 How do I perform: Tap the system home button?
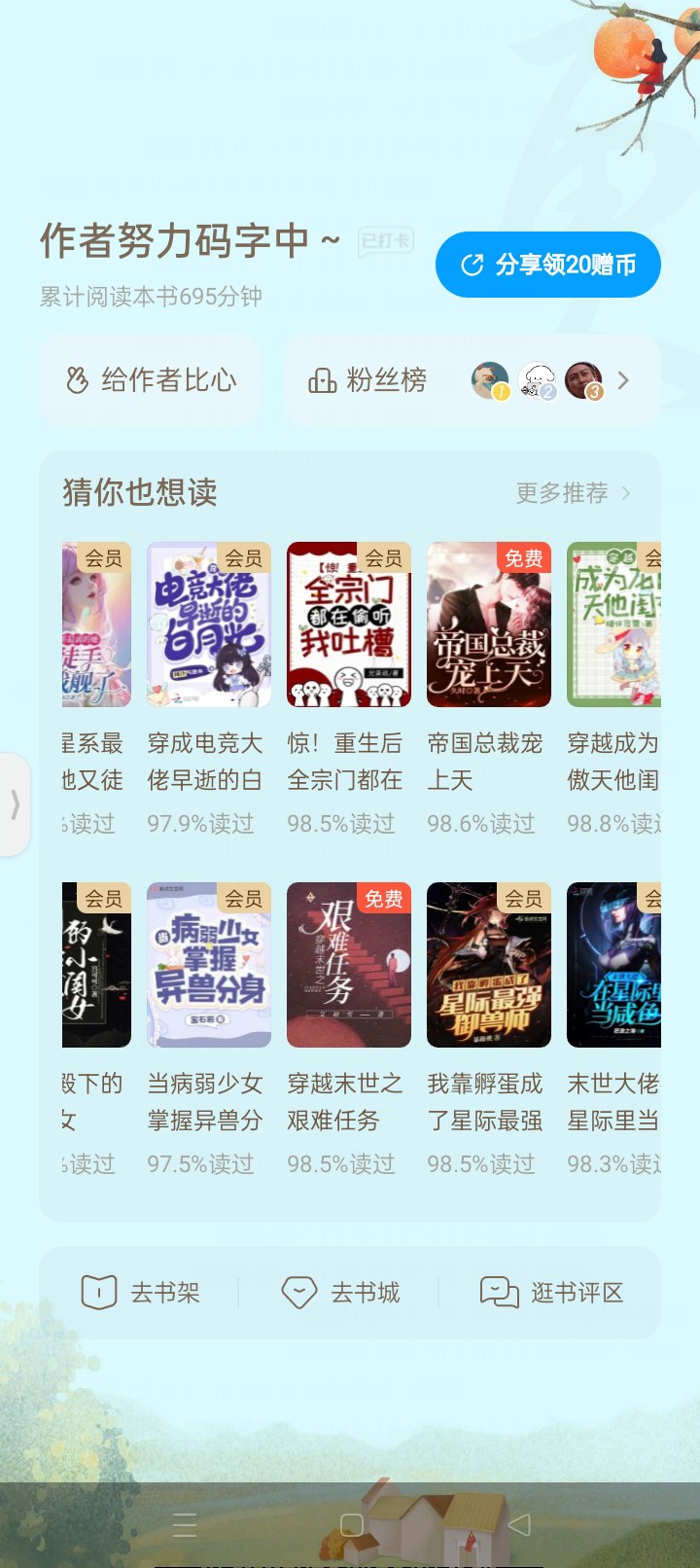tap(352, 1525)
